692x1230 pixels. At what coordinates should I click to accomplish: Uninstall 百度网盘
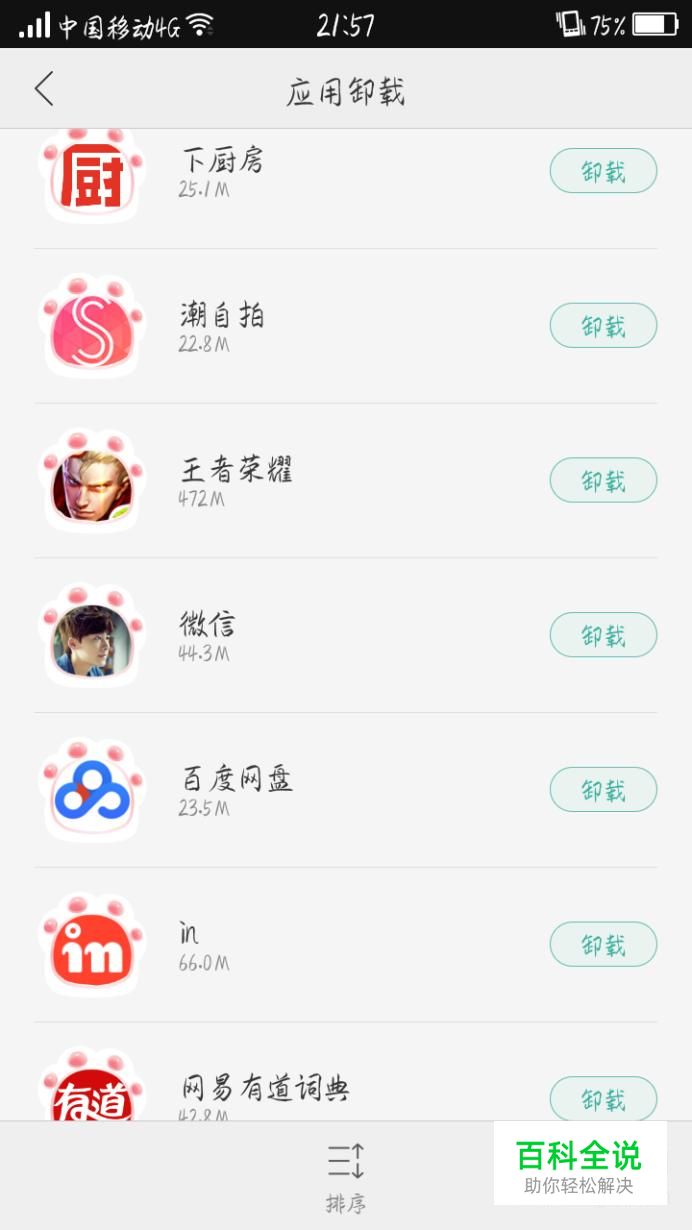pos(603,790)
